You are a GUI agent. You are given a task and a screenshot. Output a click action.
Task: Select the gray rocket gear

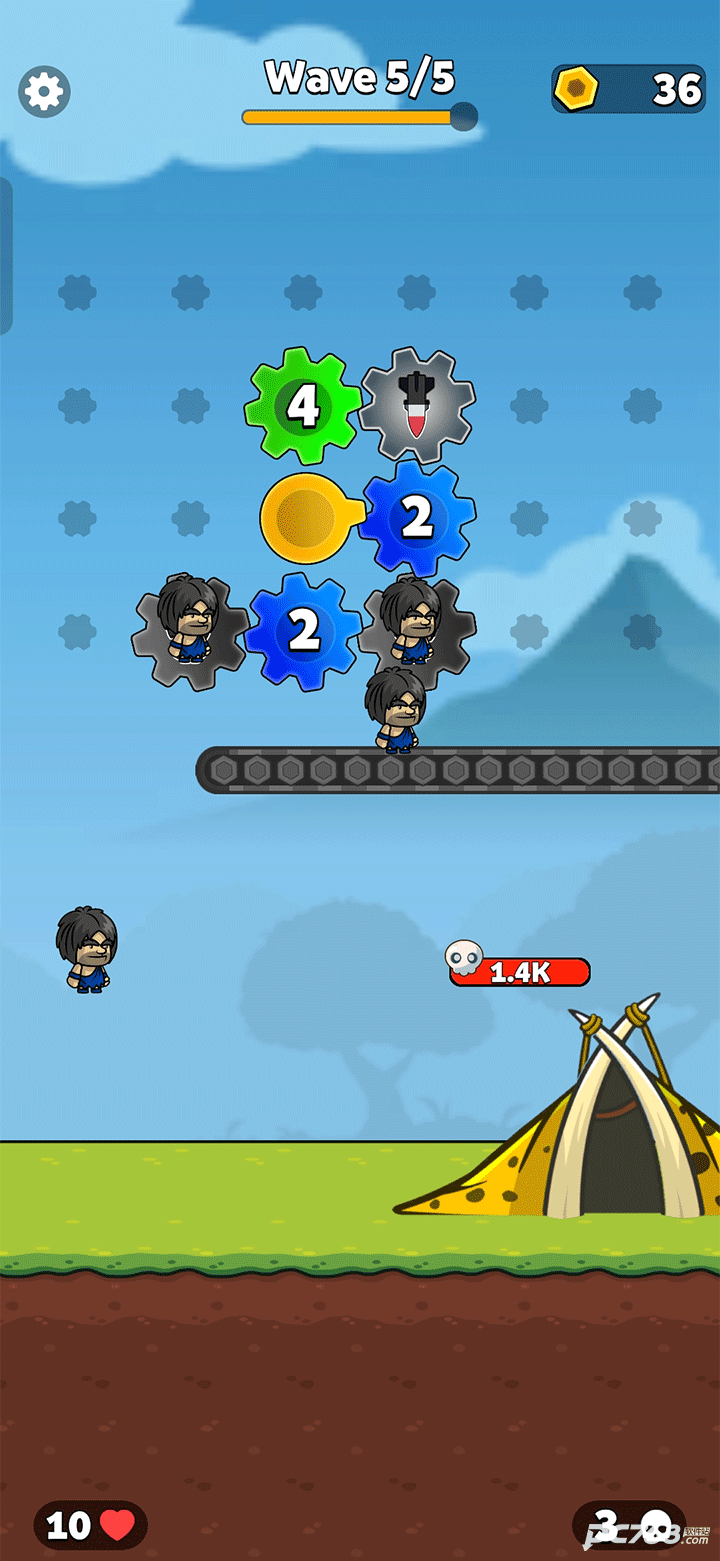(x=417, y=405)
